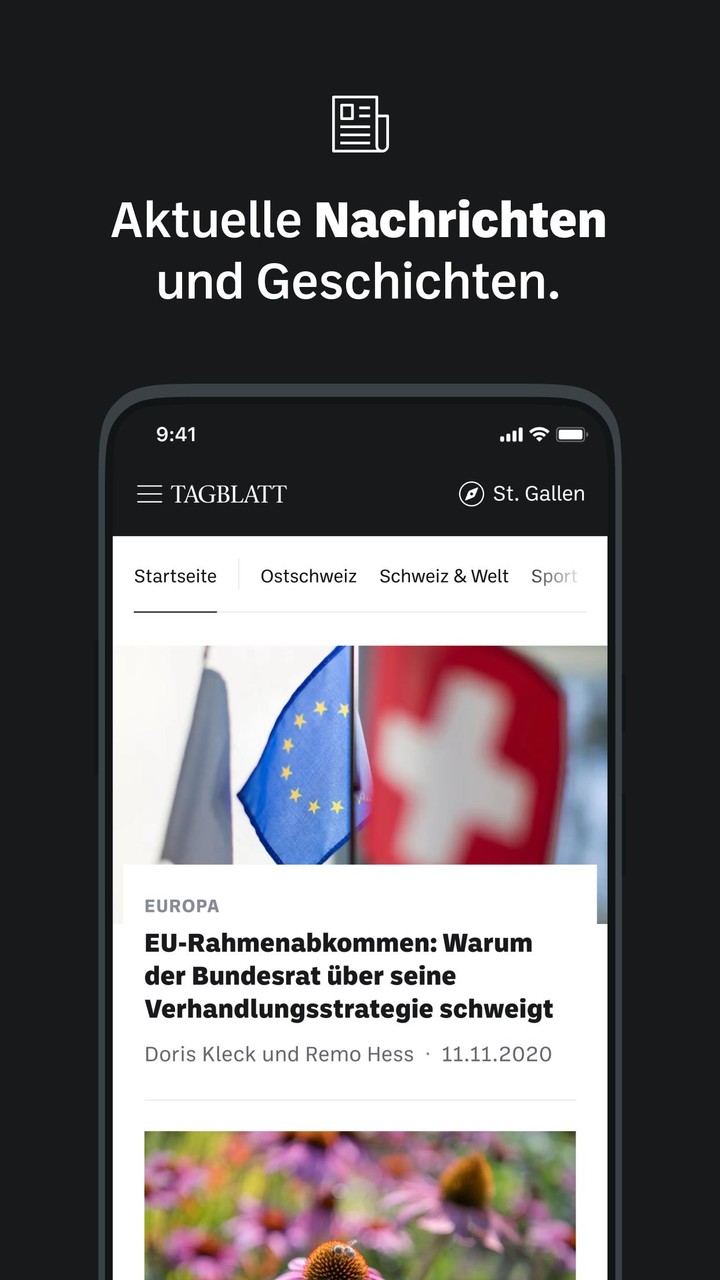Switch to the Startseite tab
The height and width of the screenshot is (1280, 720).
(175, 576)
